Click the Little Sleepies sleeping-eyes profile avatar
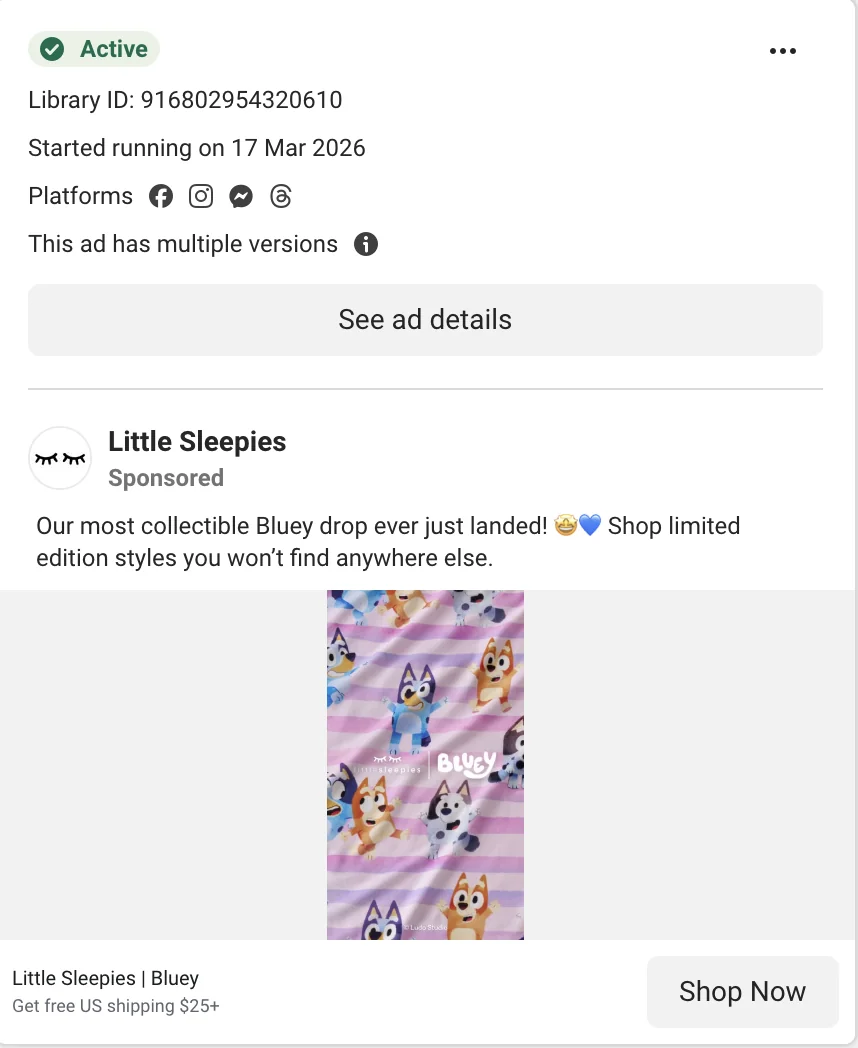Screen dimensions: 858x1048 (x=60, y=457)
